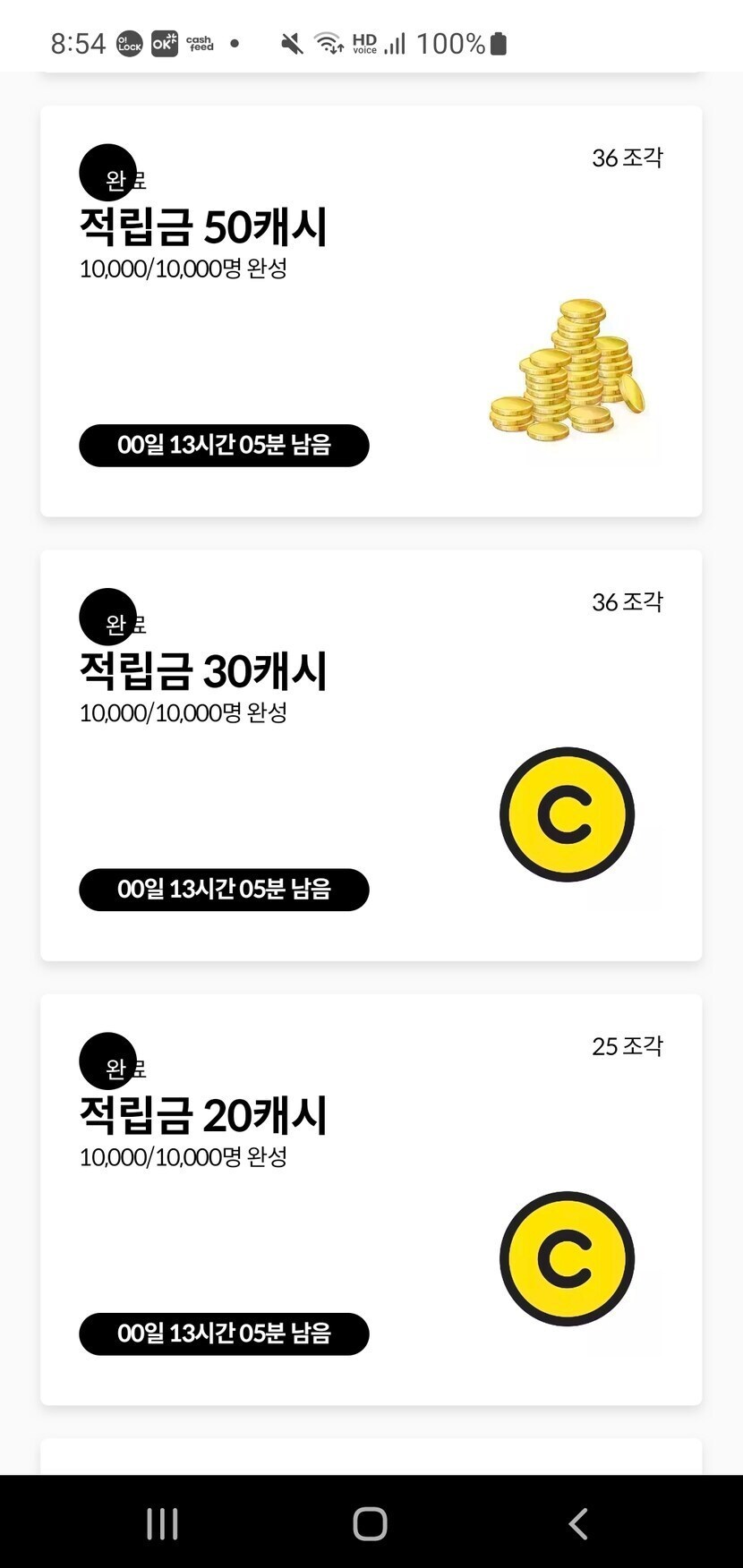Go back using system back button

point(578,1523)
